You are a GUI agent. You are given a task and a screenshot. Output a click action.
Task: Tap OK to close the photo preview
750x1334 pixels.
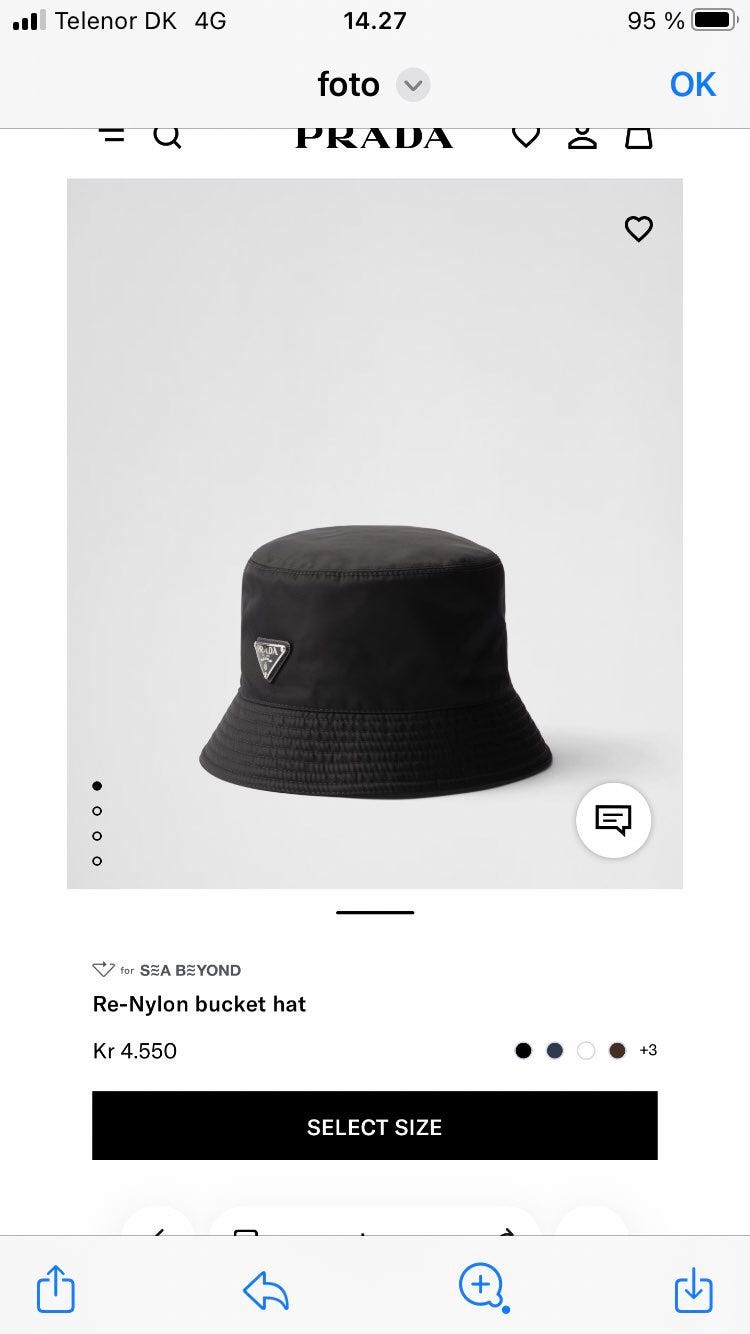pos(692,85)
